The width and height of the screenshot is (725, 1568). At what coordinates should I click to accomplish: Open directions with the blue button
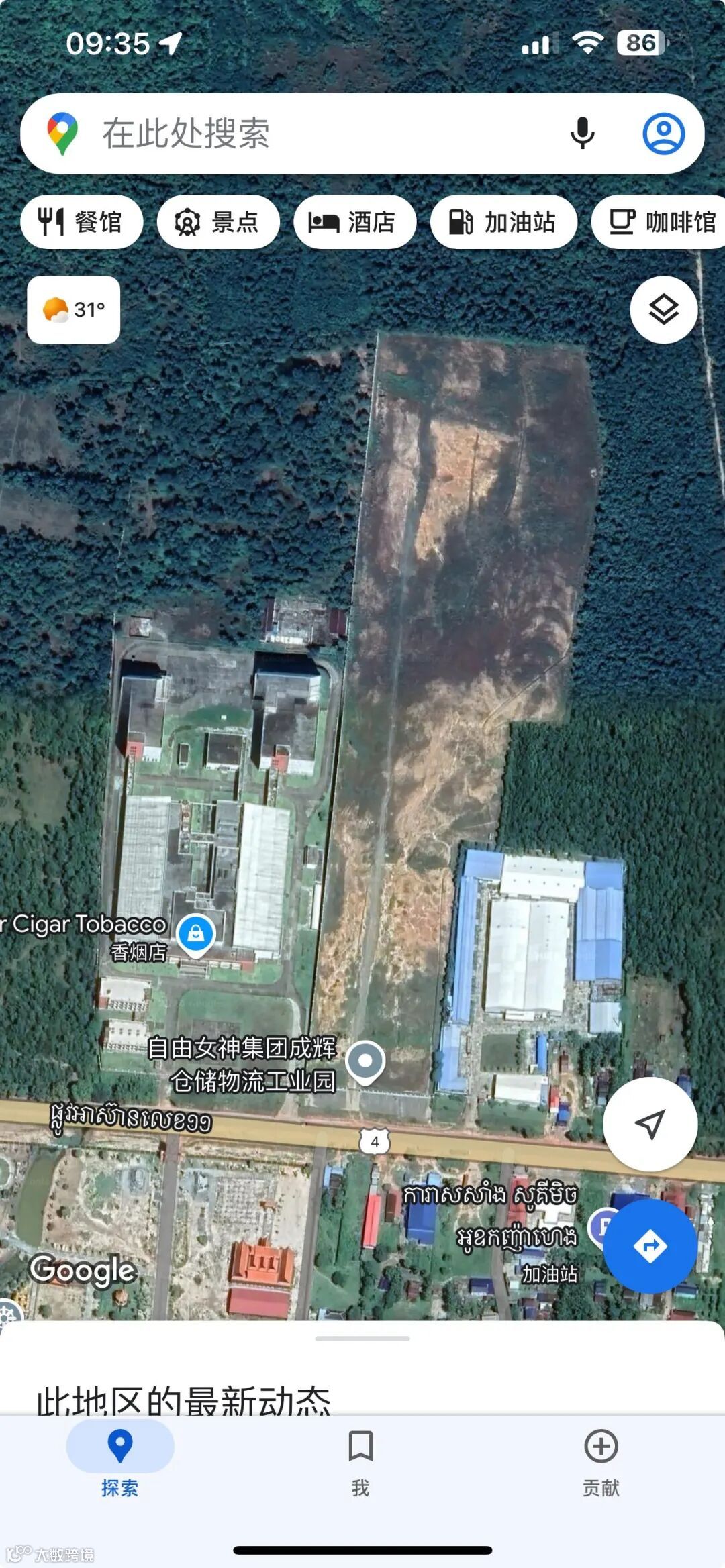coord(650,1246)
